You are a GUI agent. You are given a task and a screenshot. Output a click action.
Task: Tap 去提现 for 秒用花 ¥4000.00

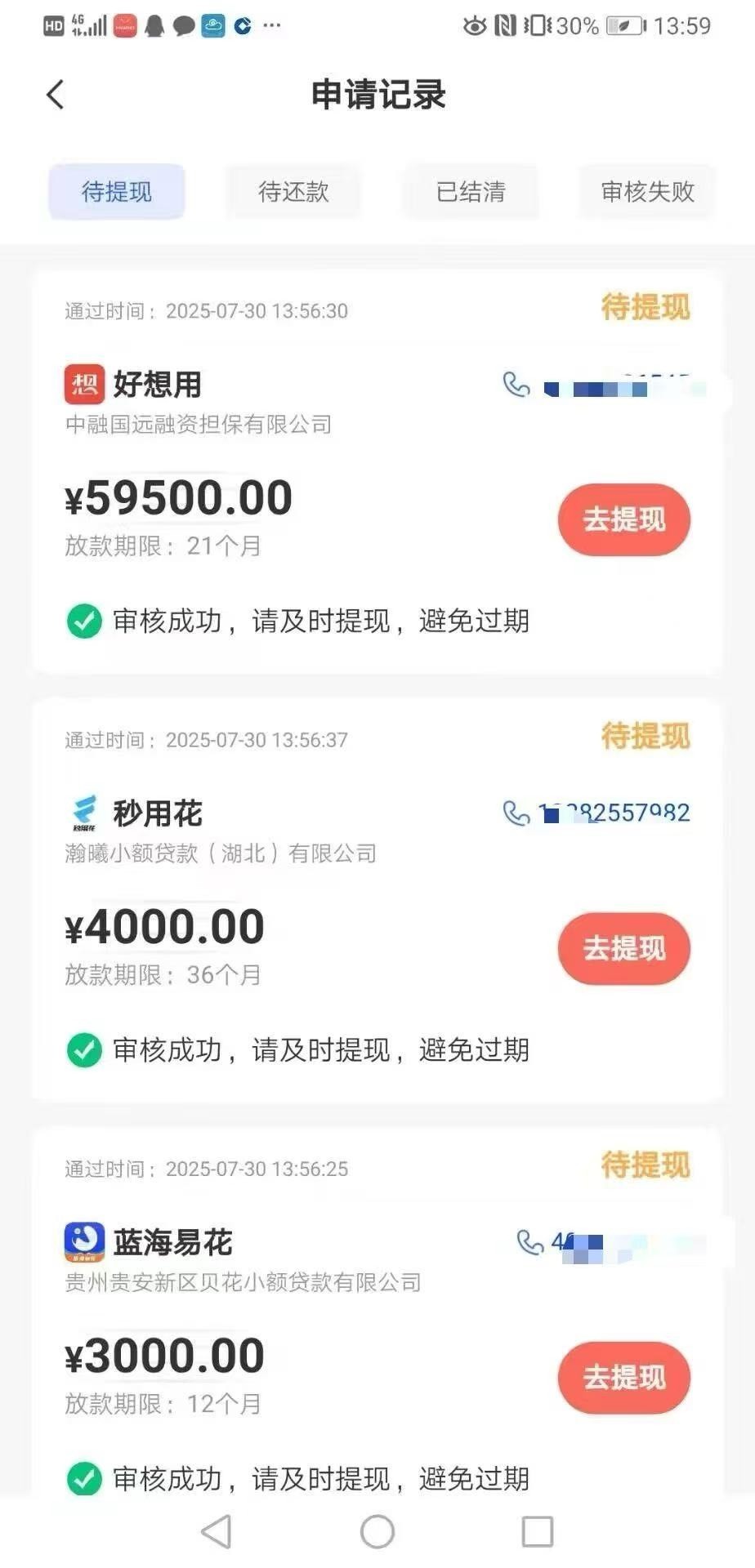[624, 948]
